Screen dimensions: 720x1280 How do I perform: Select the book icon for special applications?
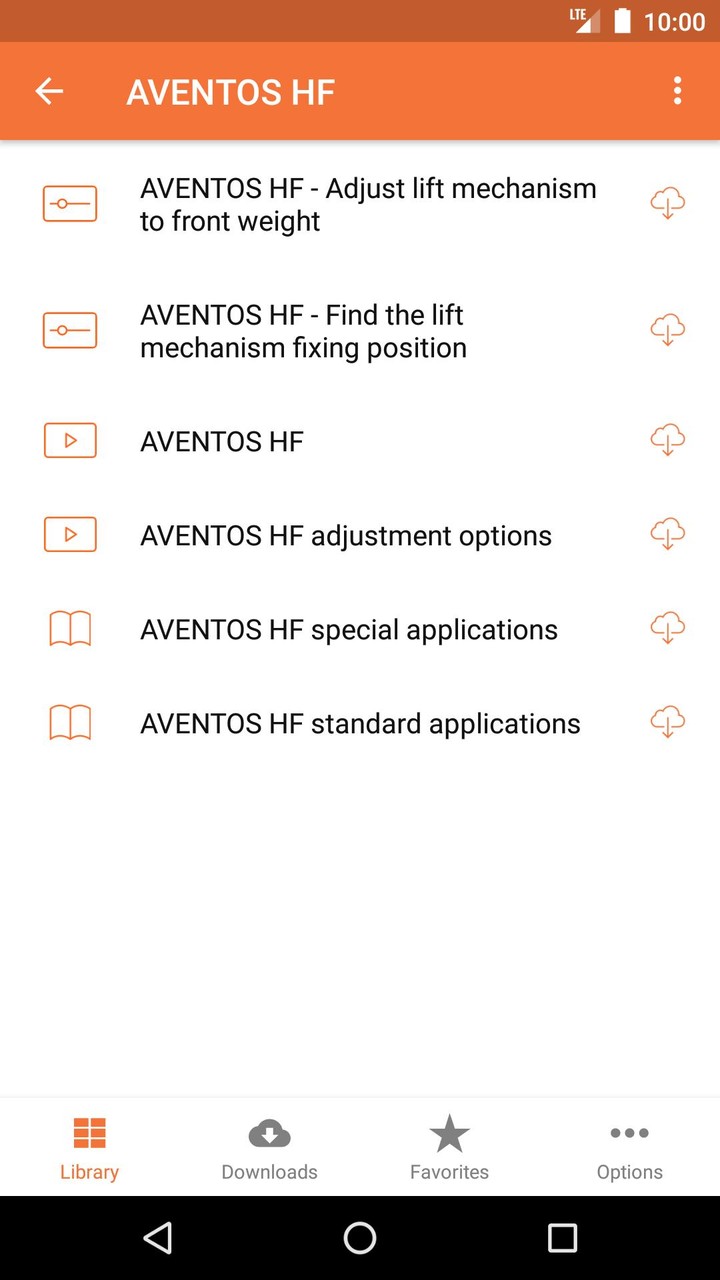click(70, 628)
